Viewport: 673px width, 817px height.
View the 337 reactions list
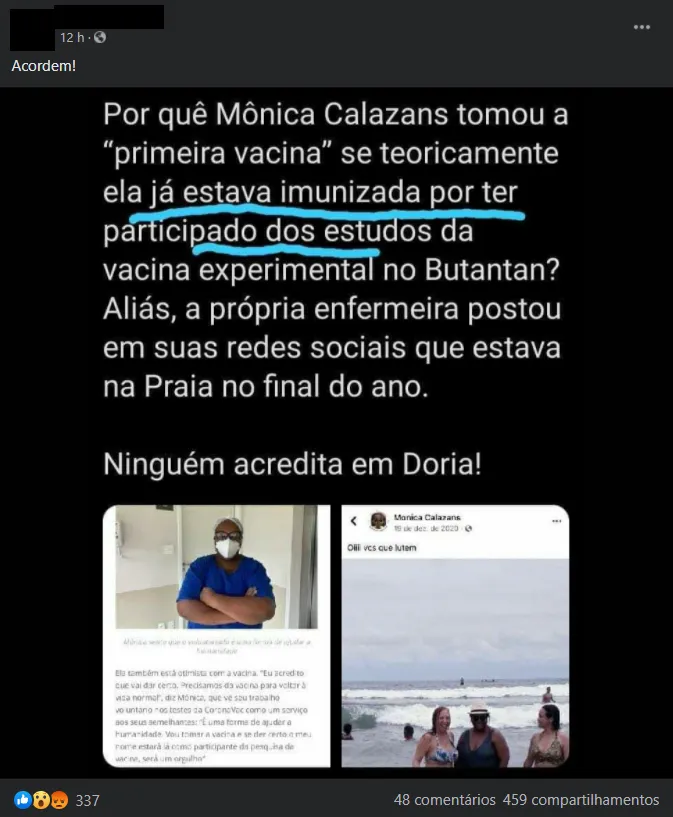[x=87, y=800]
